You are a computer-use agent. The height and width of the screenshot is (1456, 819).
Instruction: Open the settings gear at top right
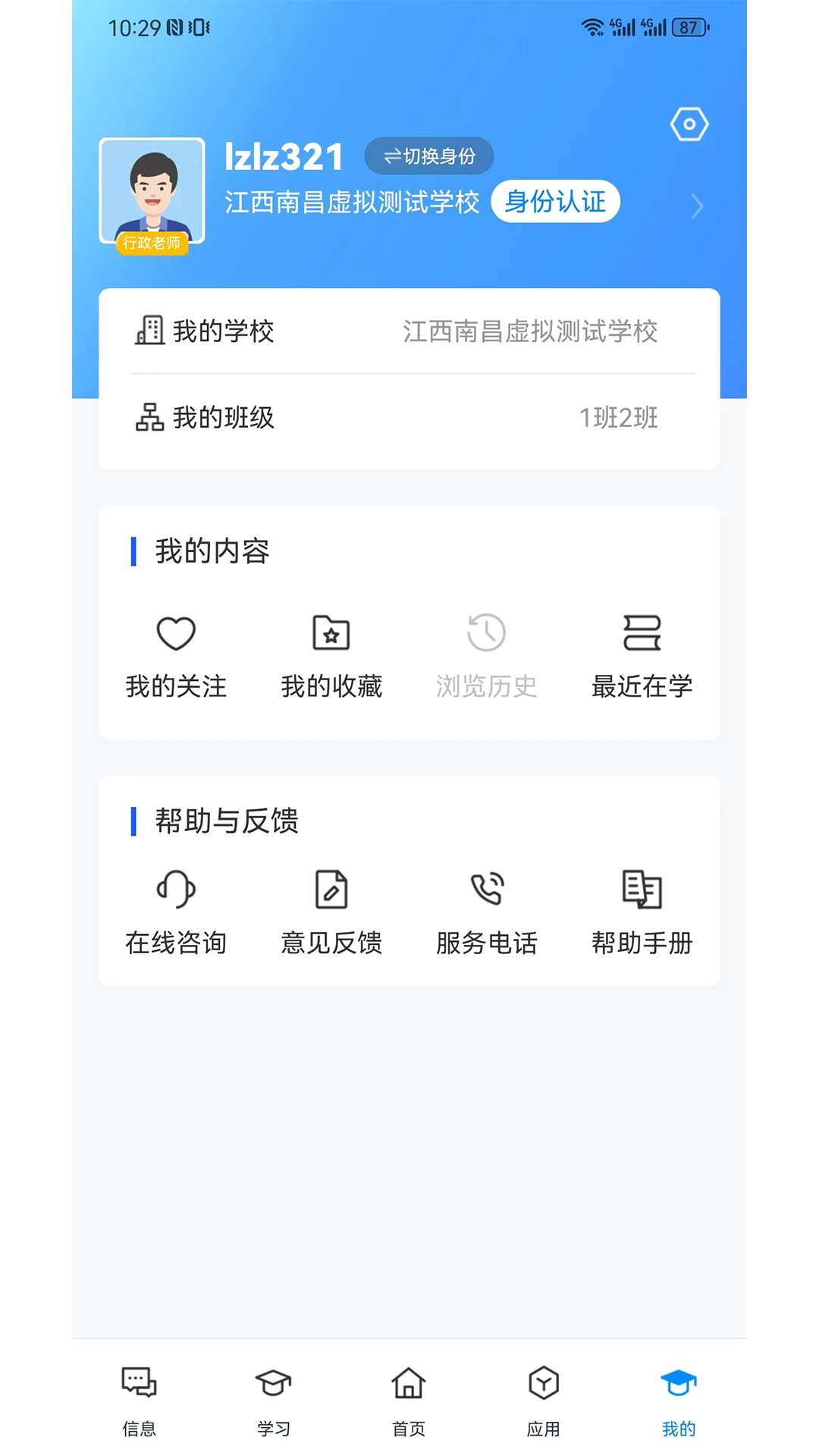tap(689, 124)
